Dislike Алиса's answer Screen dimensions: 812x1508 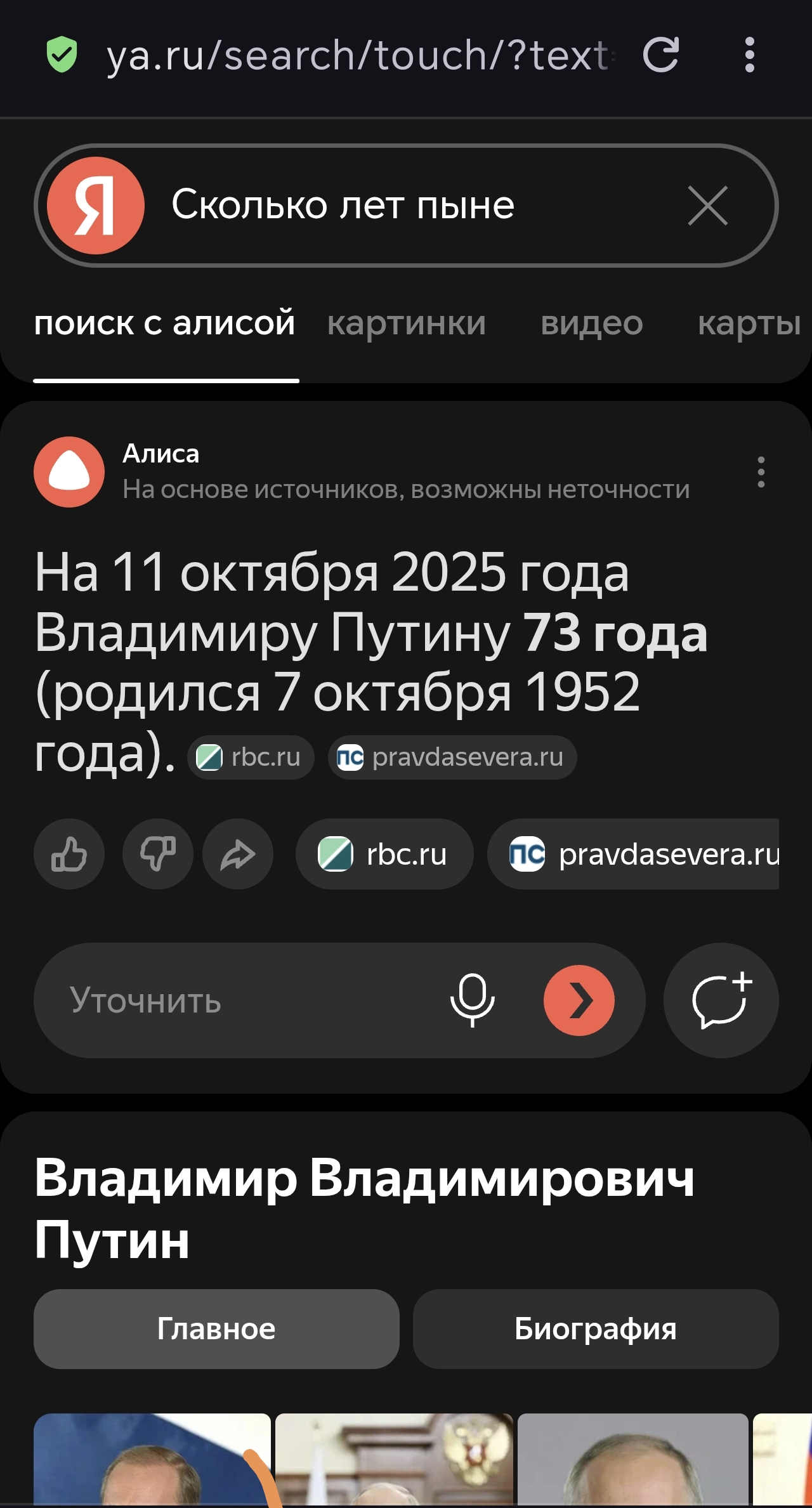157,854
